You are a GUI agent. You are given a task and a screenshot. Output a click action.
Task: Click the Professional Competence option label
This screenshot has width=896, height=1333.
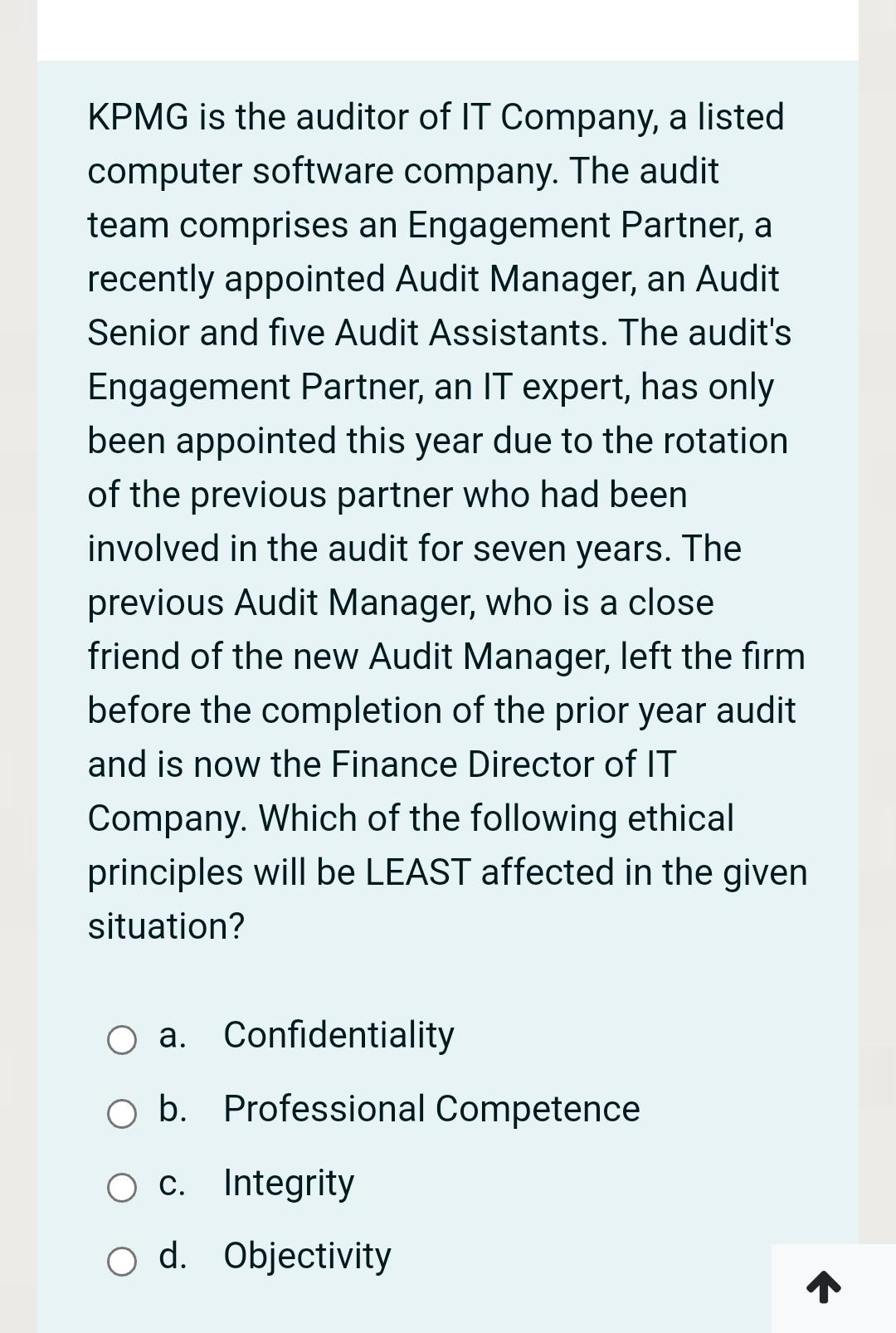tap(430, 1110)
